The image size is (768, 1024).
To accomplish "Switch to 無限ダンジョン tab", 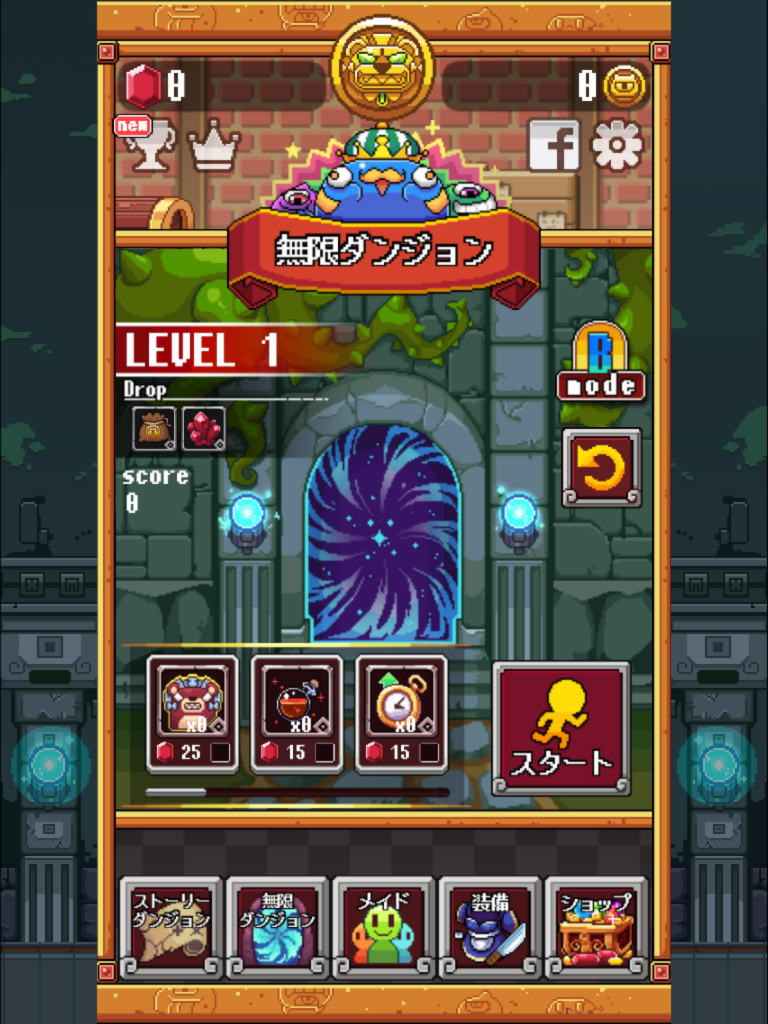I will pos(278,927).
